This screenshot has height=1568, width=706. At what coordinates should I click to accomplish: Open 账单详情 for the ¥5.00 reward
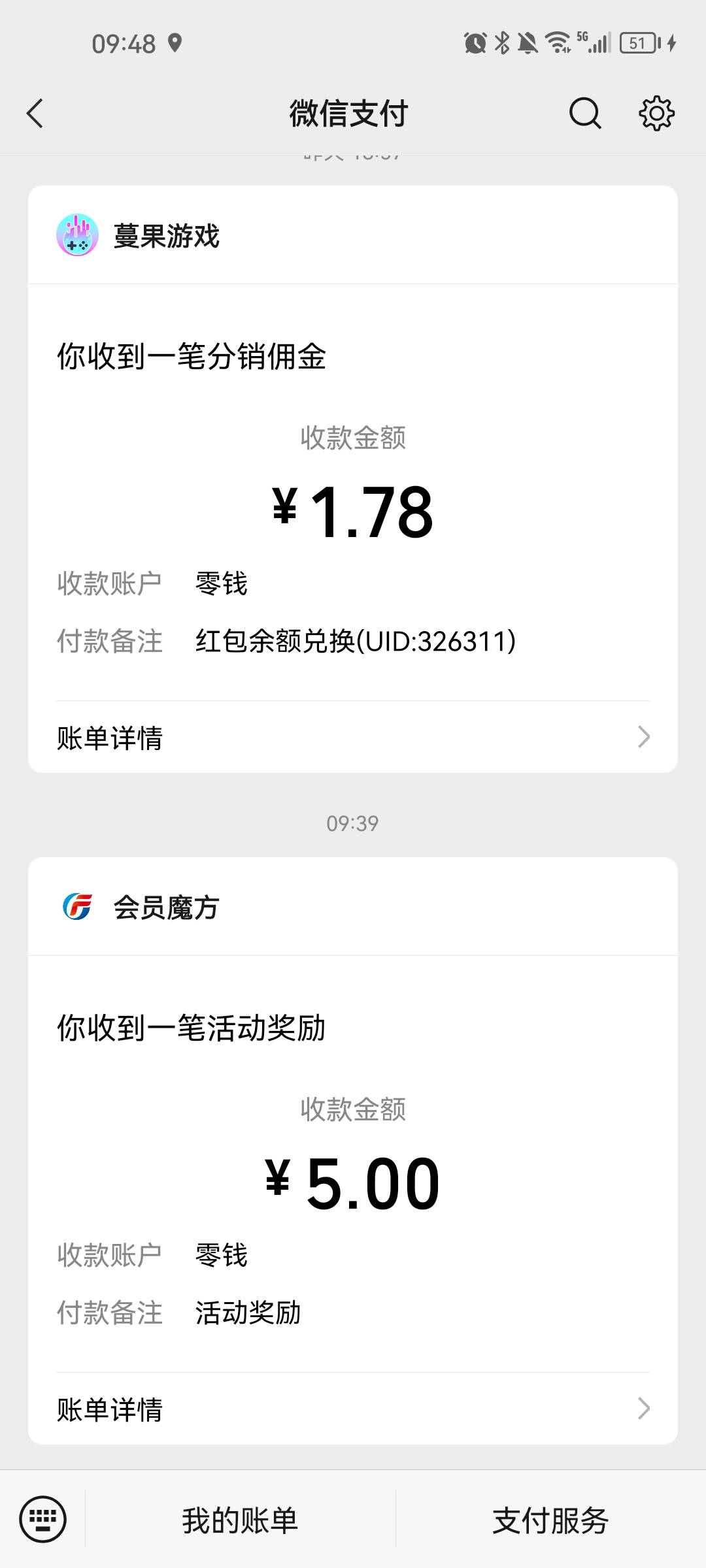353,1409
